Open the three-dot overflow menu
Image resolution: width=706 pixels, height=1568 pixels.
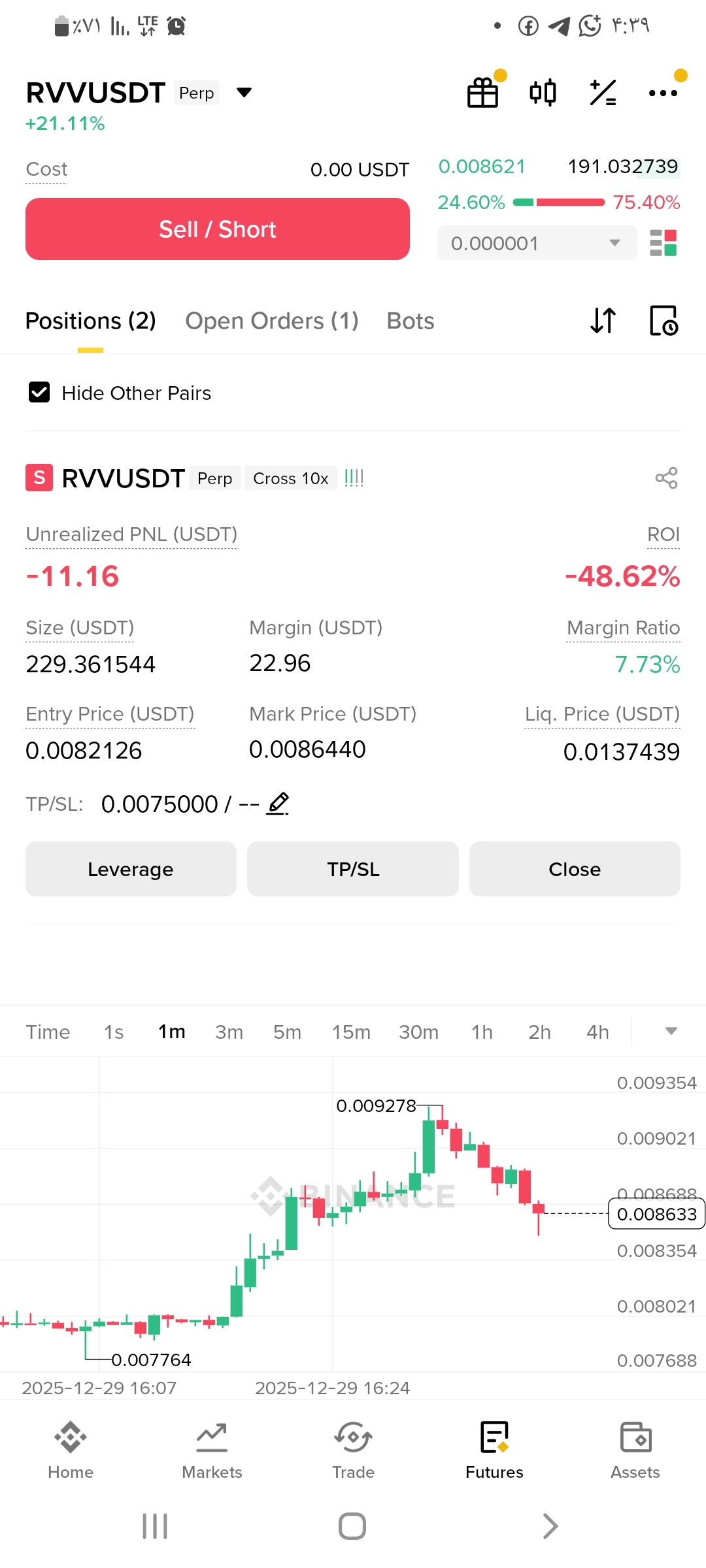point(663,93)
